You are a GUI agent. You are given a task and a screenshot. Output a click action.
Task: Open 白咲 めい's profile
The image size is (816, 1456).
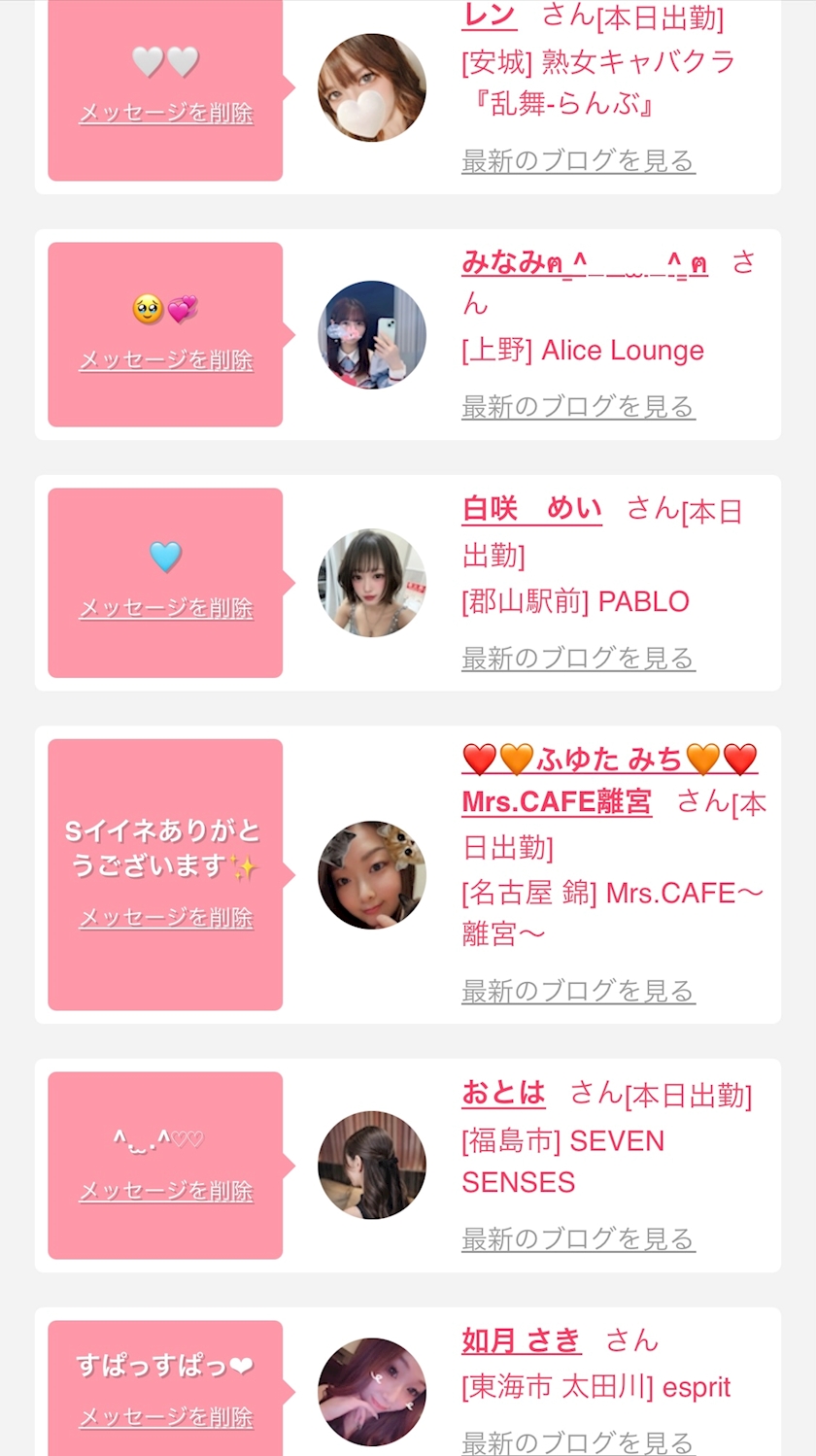click(531, 509)
